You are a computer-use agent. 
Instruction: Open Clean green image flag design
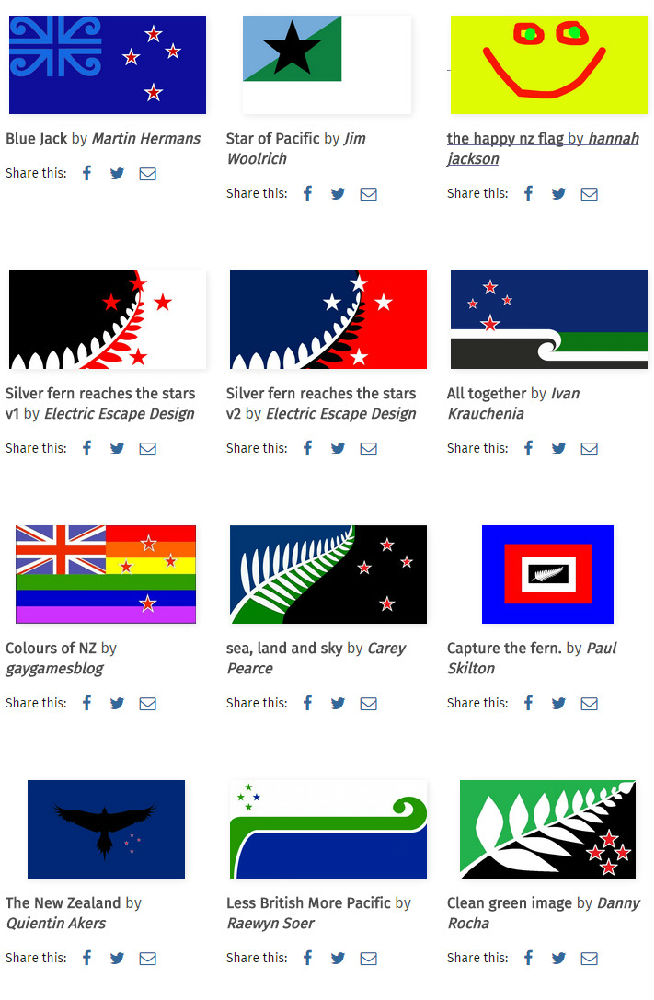click(x=549, y=829)
